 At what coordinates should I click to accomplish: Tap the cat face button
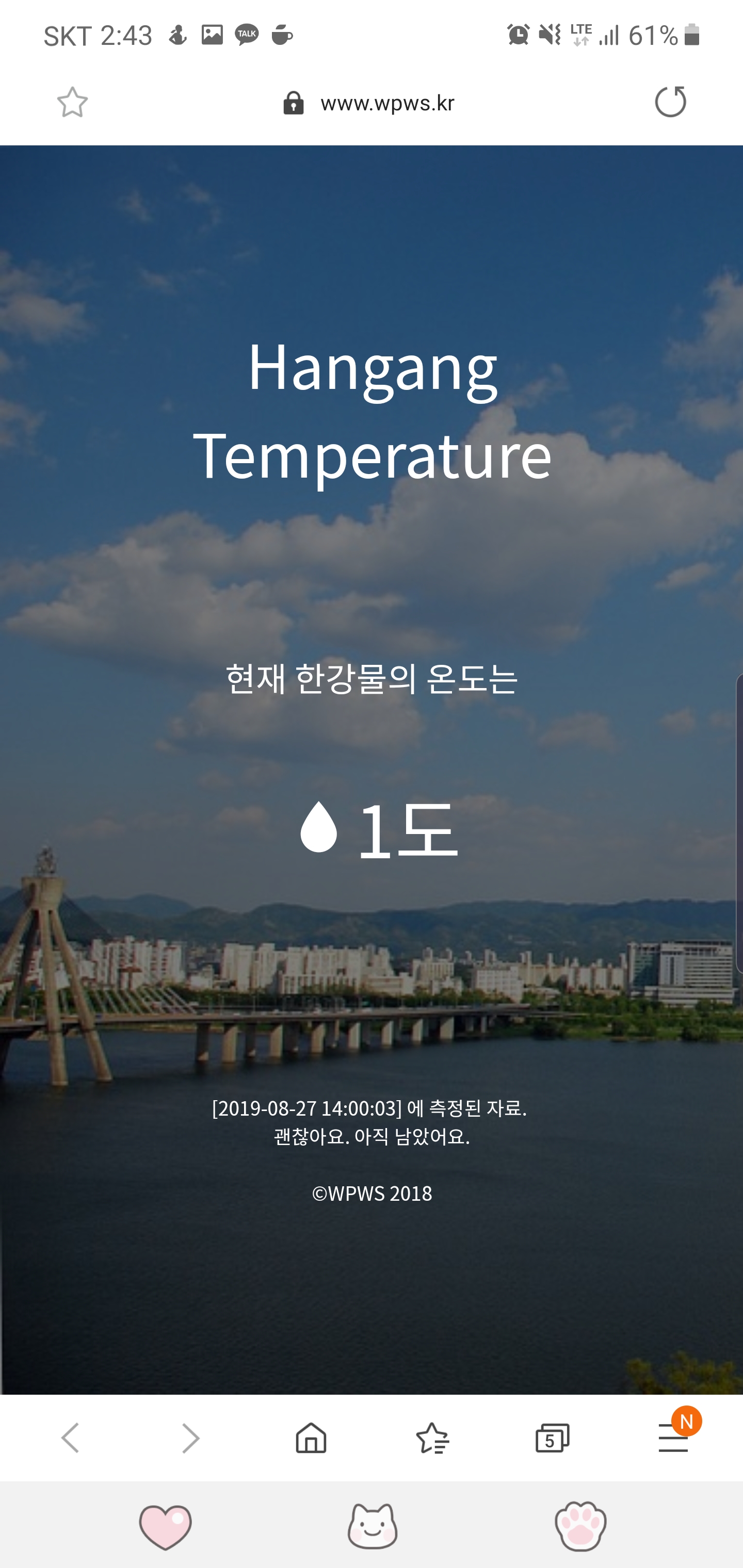point(372,1525)
